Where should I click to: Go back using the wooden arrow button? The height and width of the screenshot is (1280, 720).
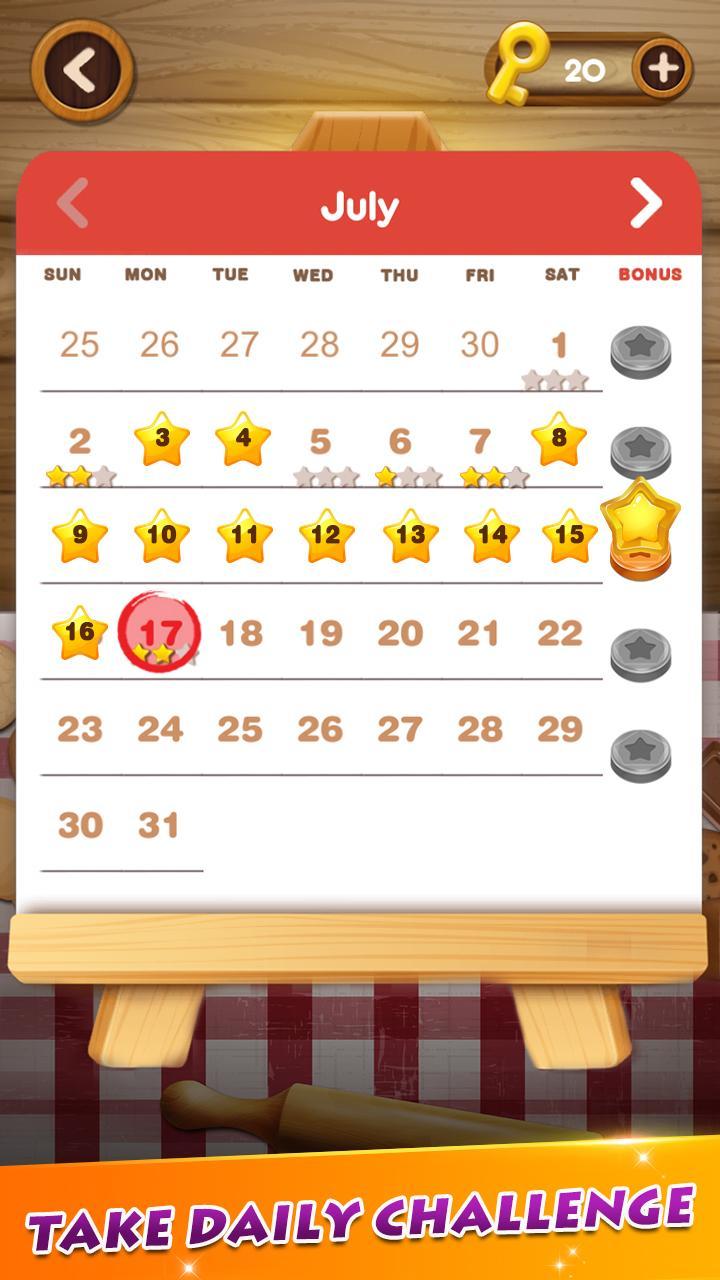coord(82,71)
